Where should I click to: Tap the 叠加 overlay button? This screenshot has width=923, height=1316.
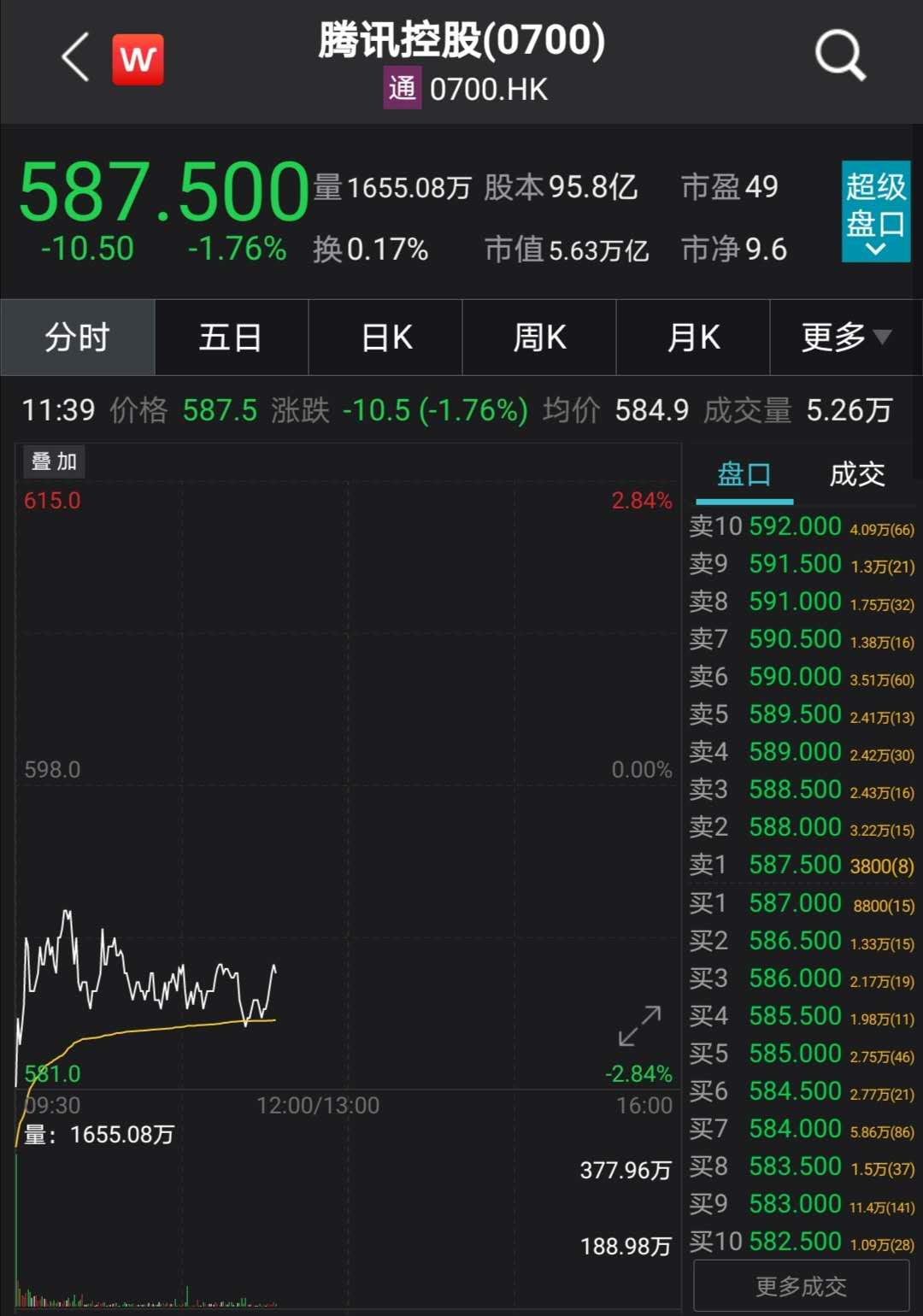coord(54,461)
